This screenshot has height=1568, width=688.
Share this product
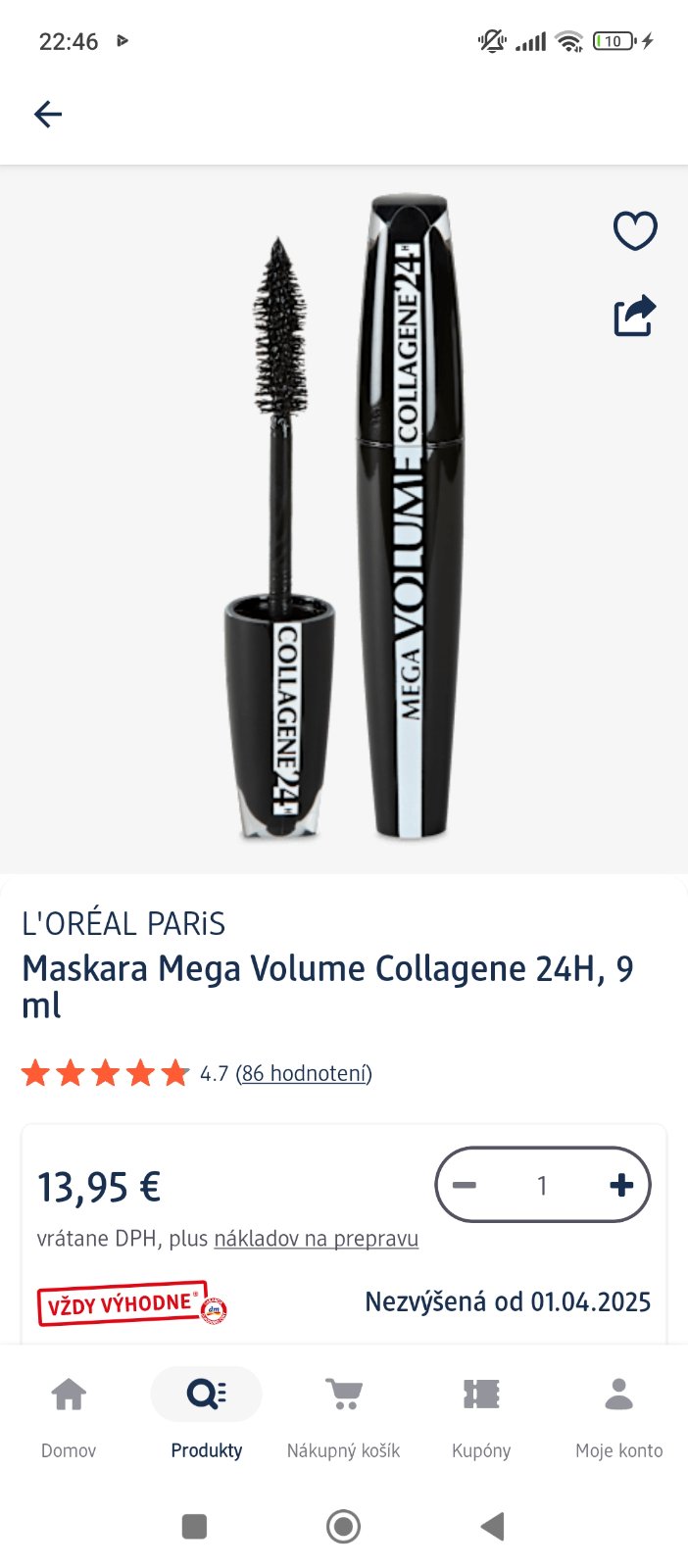pyautogui.click(x=634, y=316)
